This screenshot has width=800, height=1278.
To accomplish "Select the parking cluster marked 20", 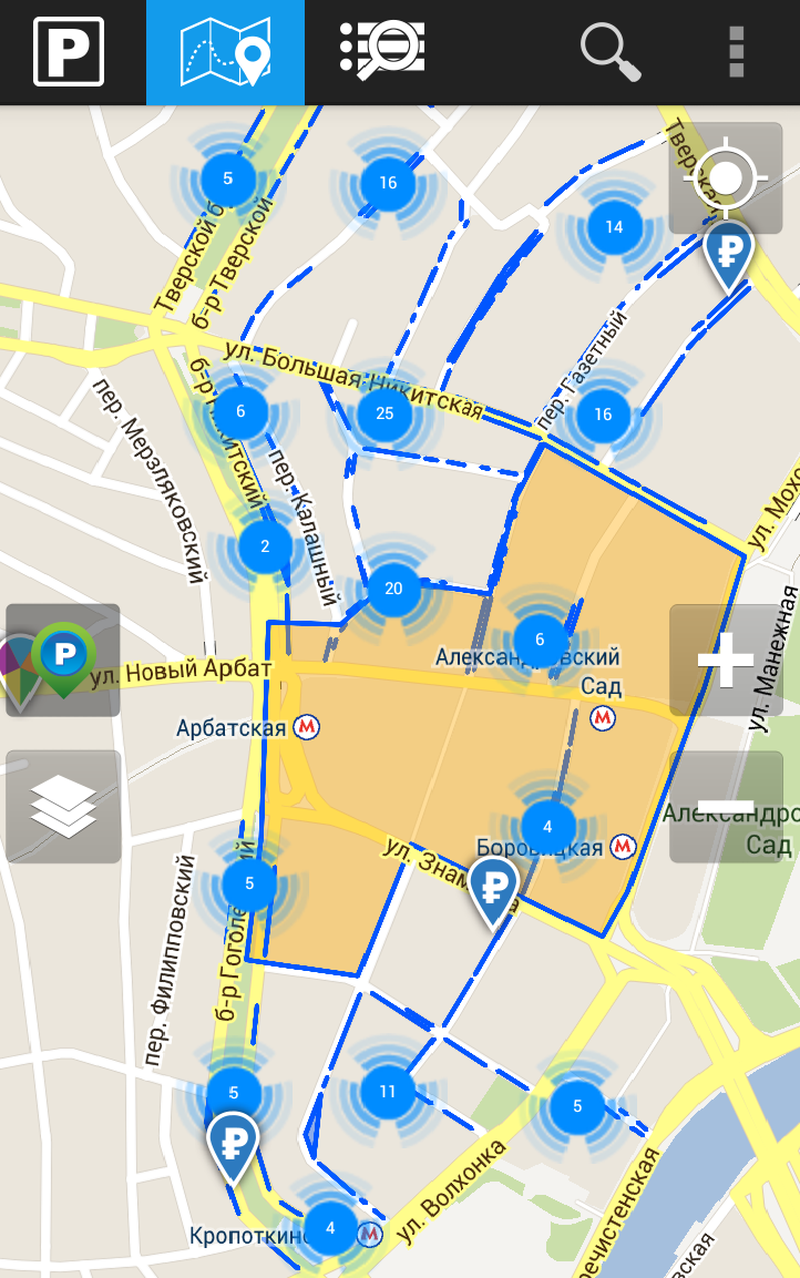I will tap(393, 588).
